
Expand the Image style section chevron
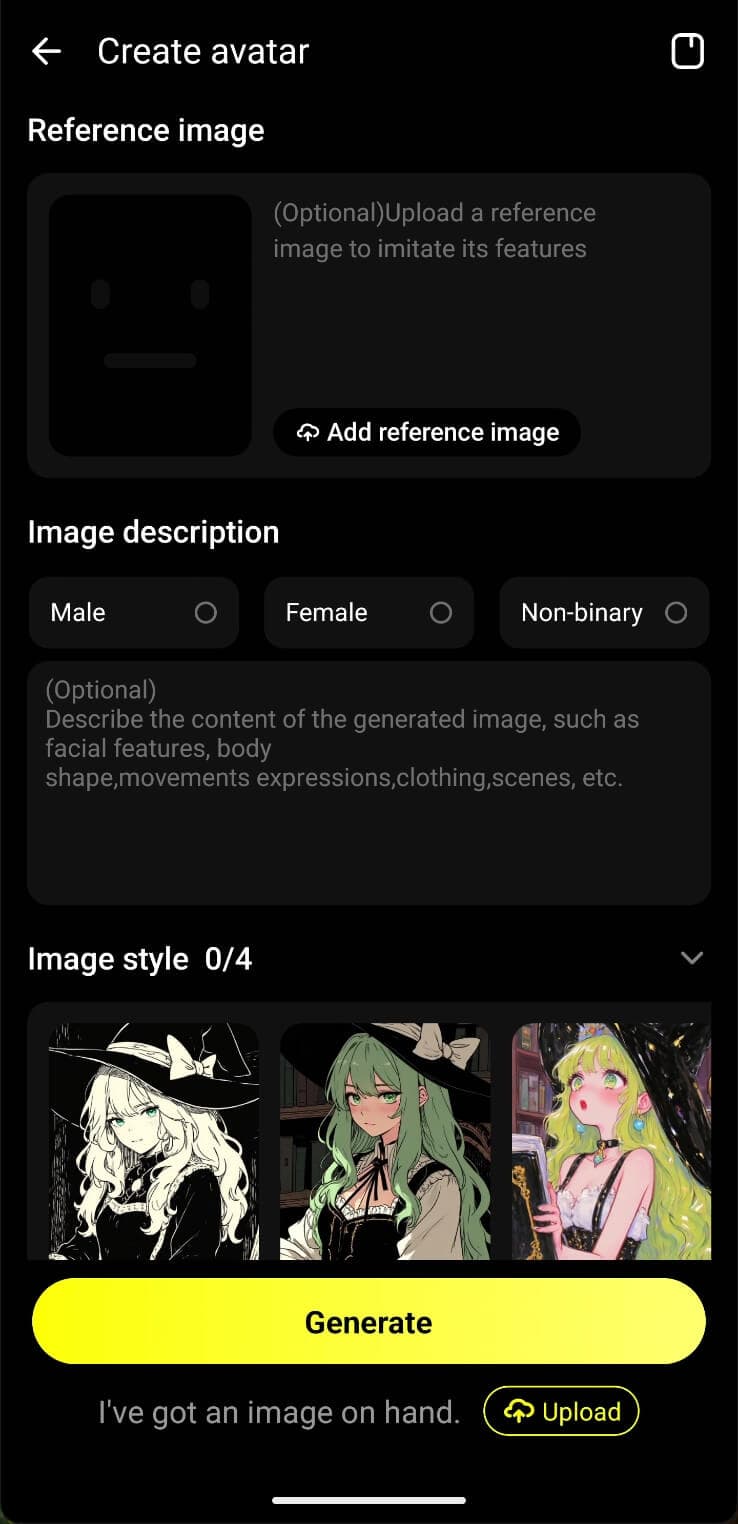(x=691, y=958)
